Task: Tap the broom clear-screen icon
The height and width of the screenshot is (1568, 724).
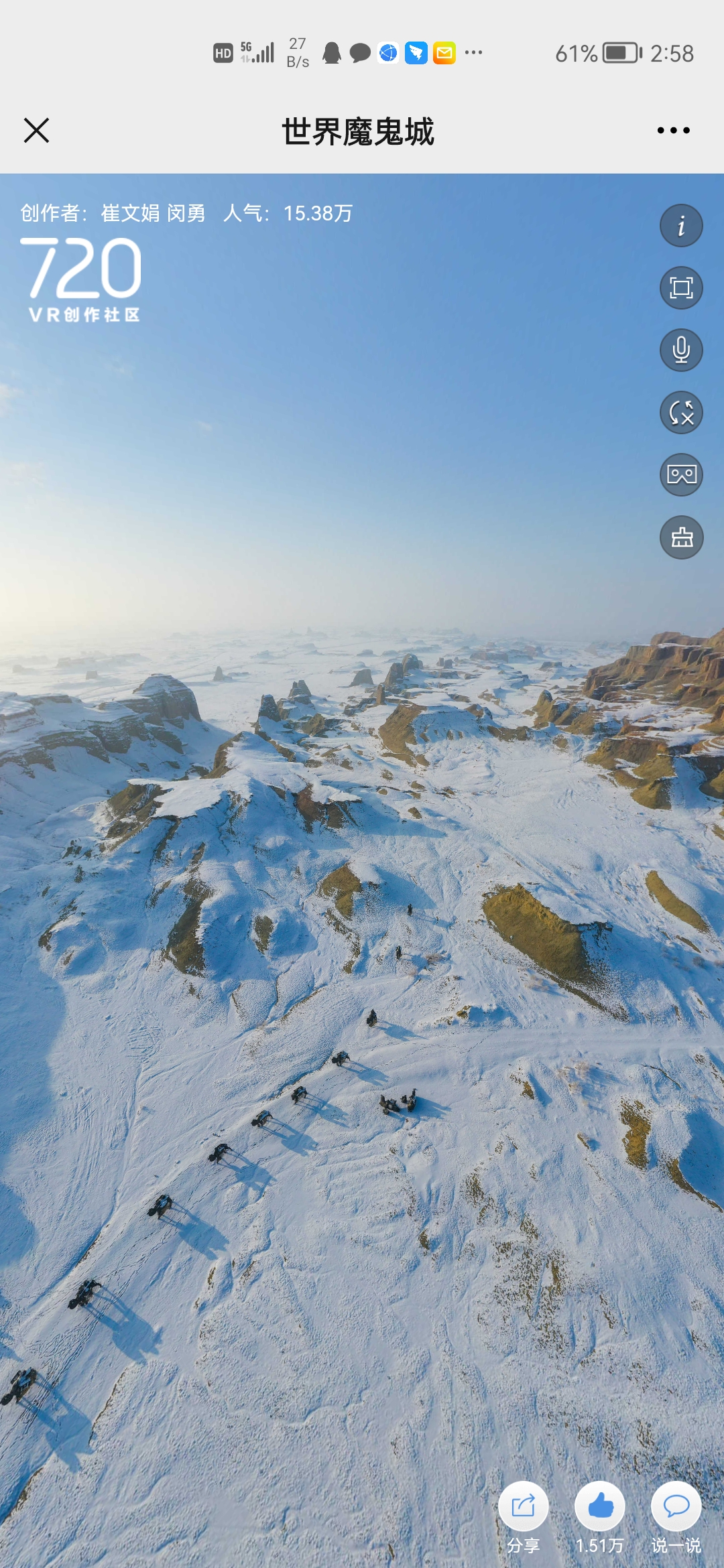Action: pyautogui.click(x=681, y=537)
